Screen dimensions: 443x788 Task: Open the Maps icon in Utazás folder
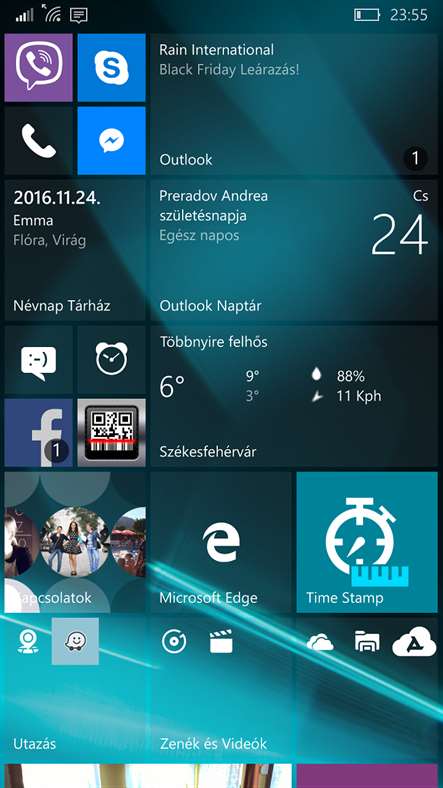[x=28, y=642]
